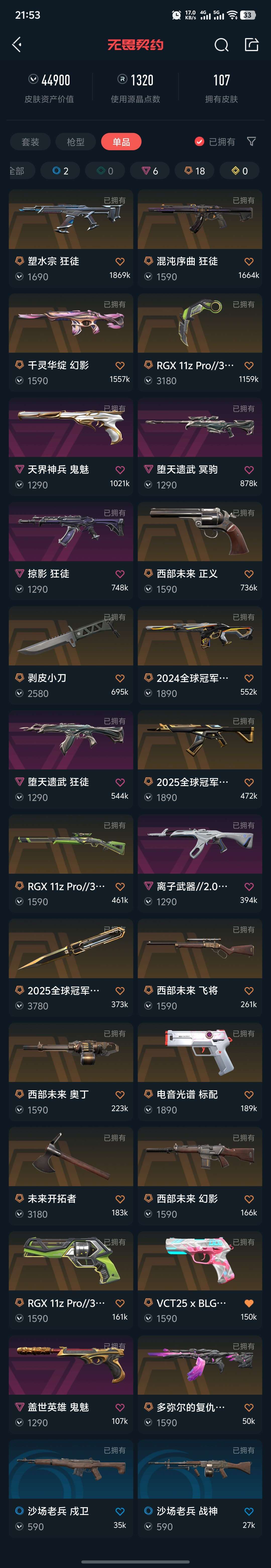
Task: Share this skin collection page
Action: [x=251, y=44]
